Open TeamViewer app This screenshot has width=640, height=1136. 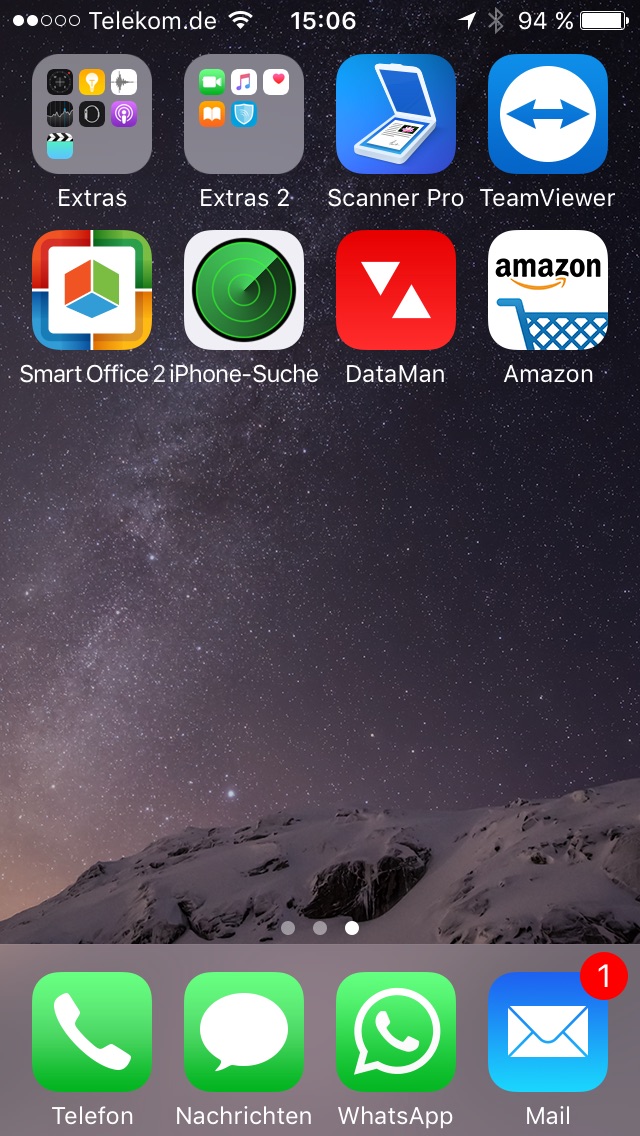[x=548, y=114]
